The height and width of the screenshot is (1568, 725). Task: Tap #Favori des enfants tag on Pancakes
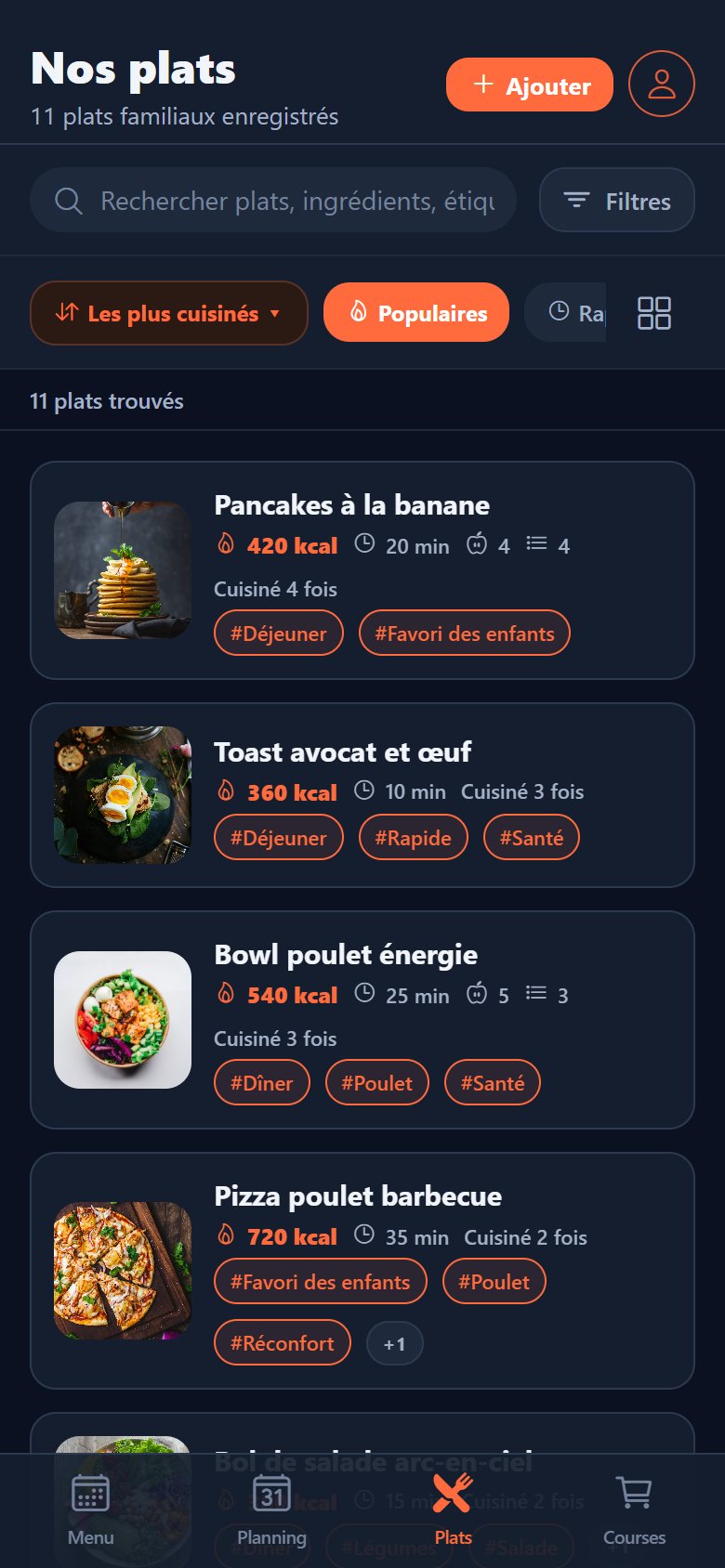pos(465,633)
